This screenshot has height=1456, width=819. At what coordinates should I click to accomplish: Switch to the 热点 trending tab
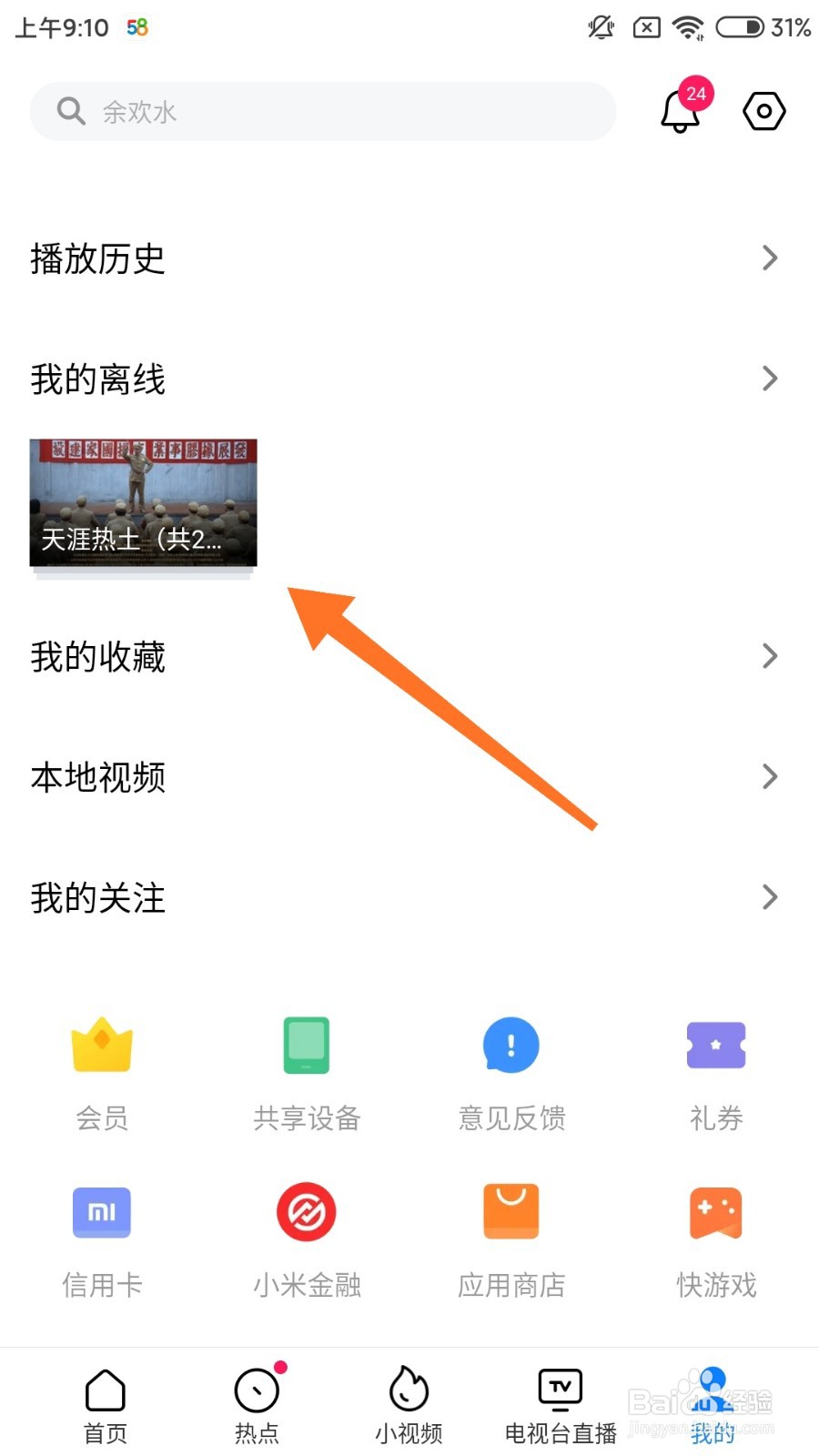pyautogui.click(x=256, y=1401)
